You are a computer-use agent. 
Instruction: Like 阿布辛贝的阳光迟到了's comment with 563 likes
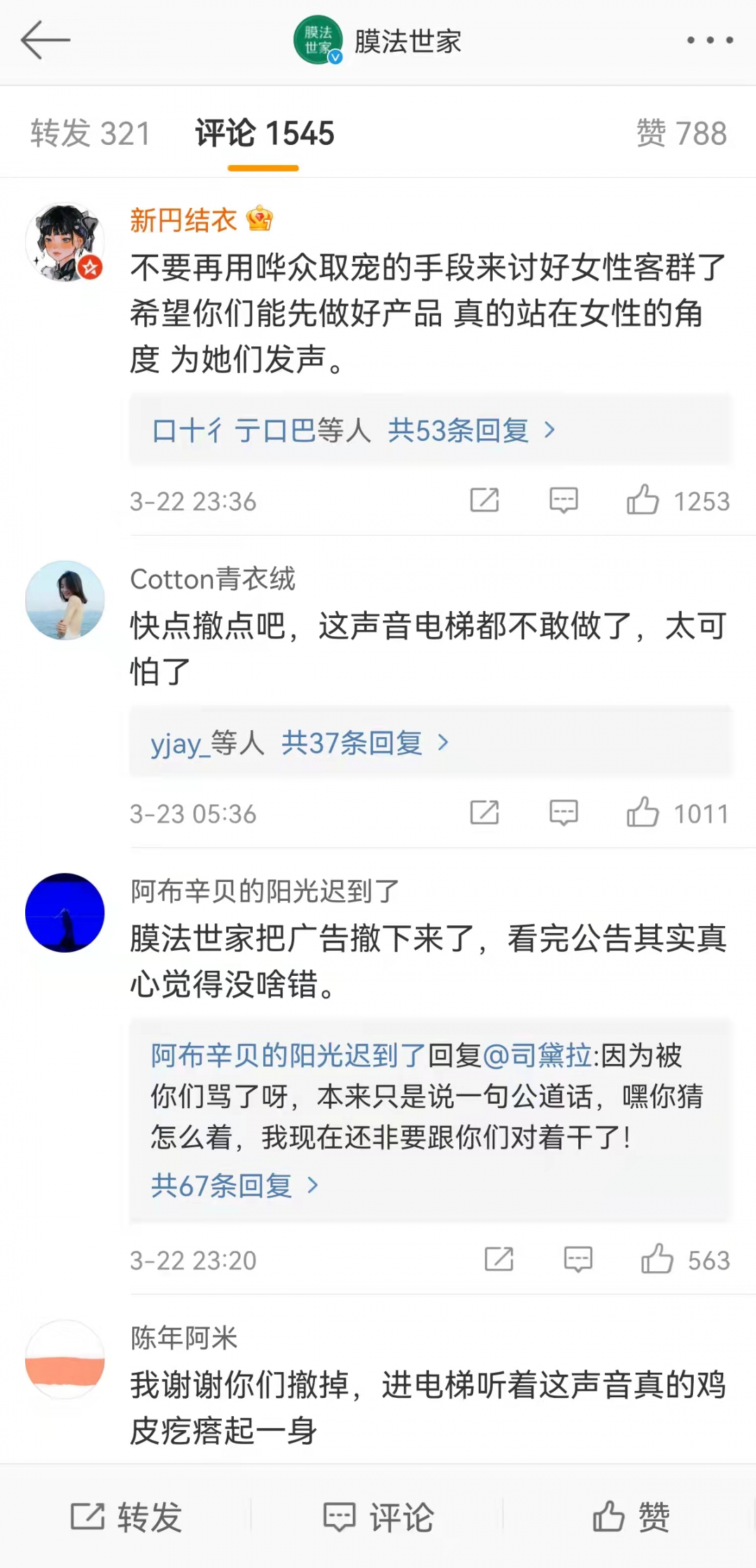657,1259
